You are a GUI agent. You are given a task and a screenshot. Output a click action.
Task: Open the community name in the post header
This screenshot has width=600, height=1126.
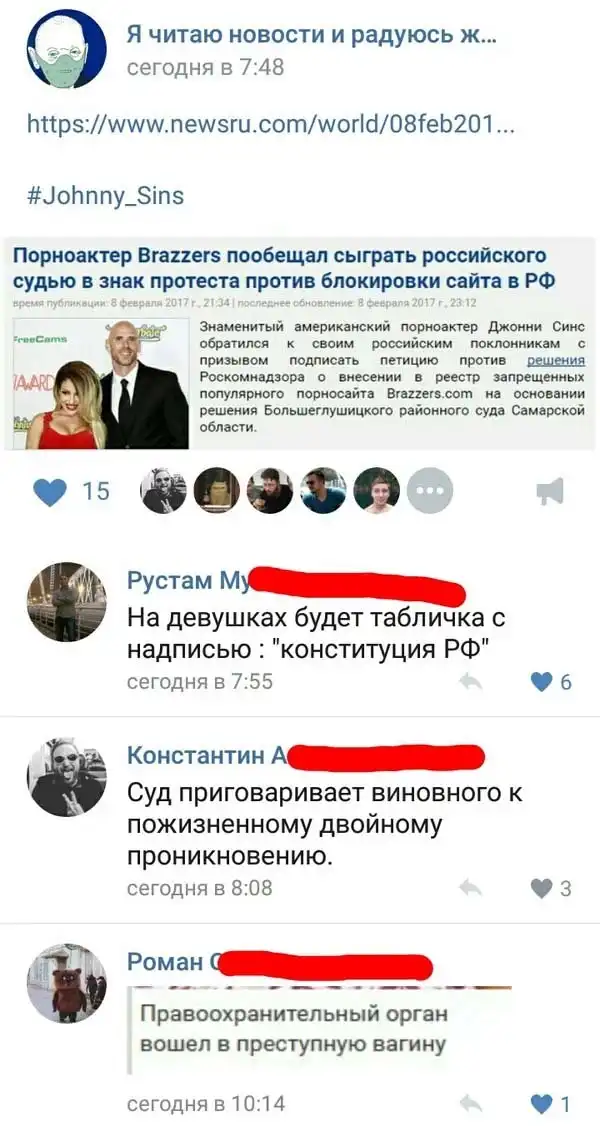pyautogui.click(x=312, y=37)
